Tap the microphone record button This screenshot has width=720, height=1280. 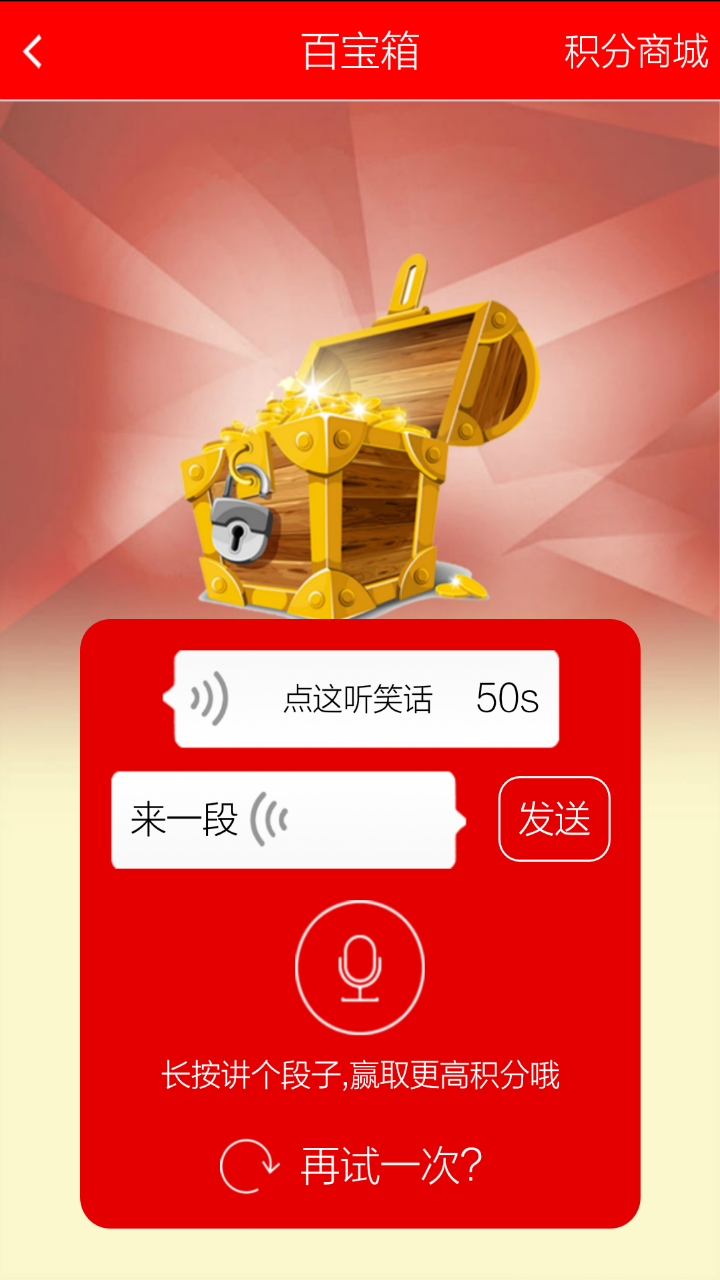pyautogui.click(x=360, y=967)
